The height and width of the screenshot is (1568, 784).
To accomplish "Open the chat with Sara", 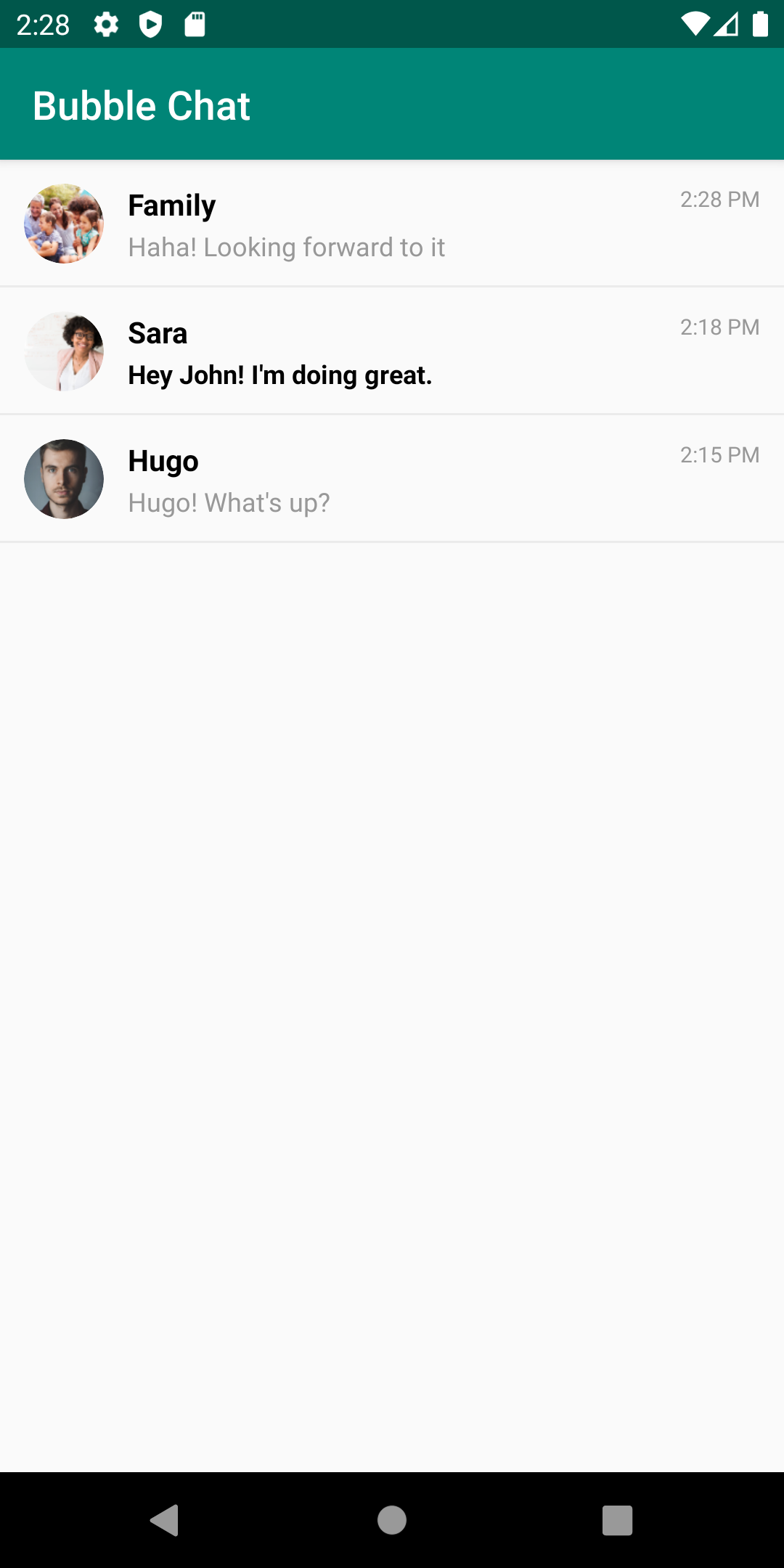I will 392,351.
